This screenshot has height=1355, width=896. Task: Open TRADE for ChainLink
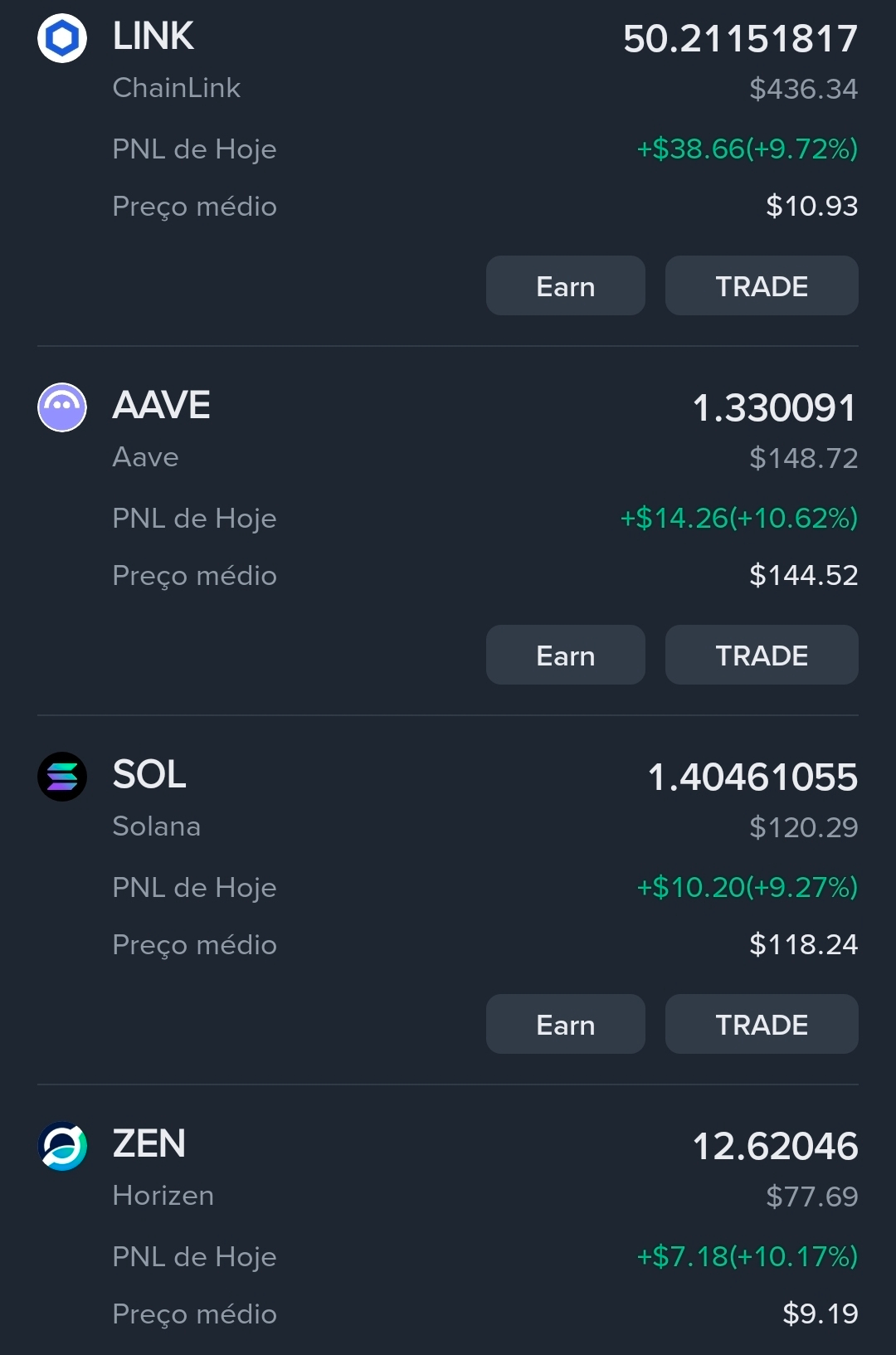click(762, 285)
